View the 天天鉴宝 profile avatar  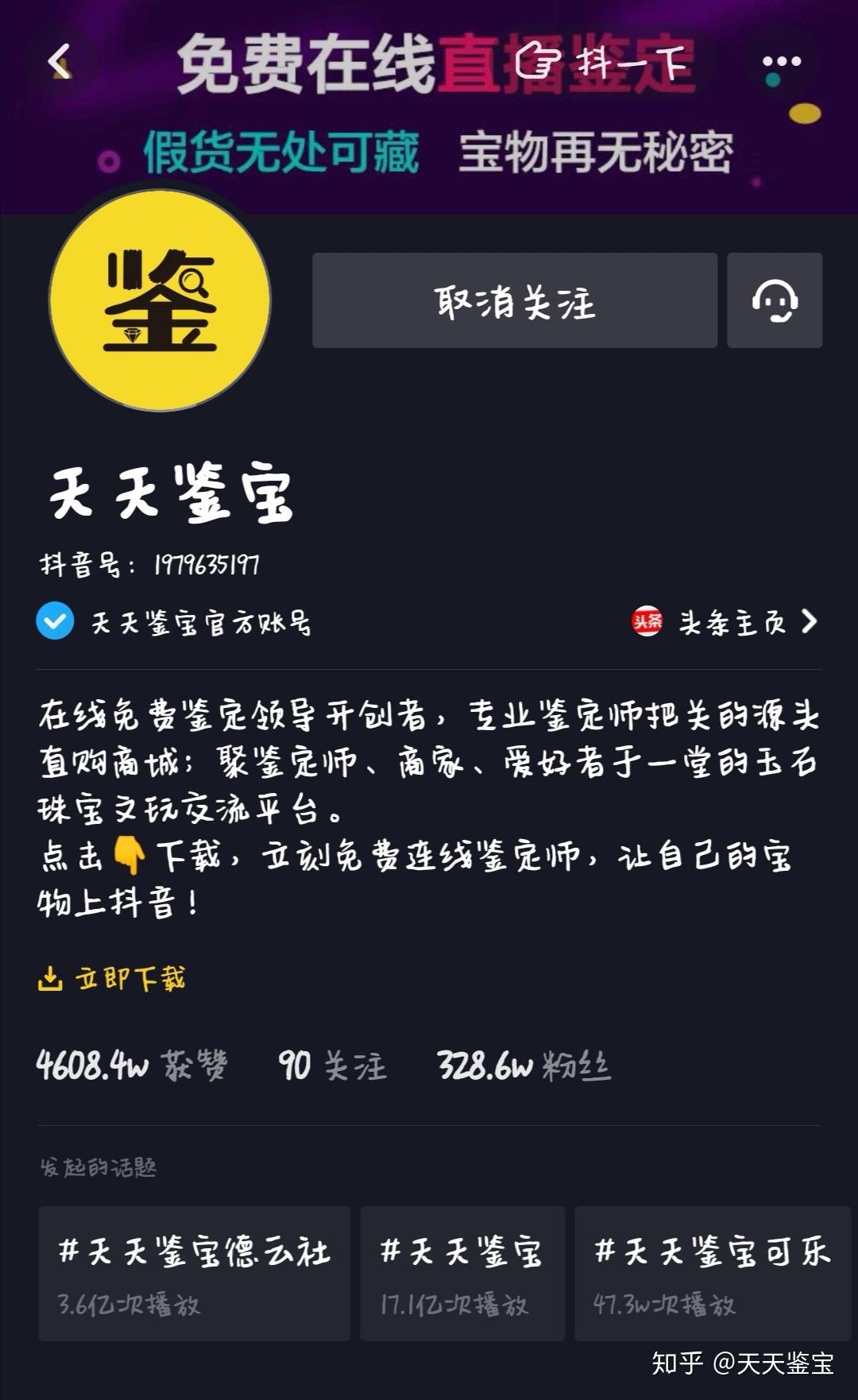[160, 300]
